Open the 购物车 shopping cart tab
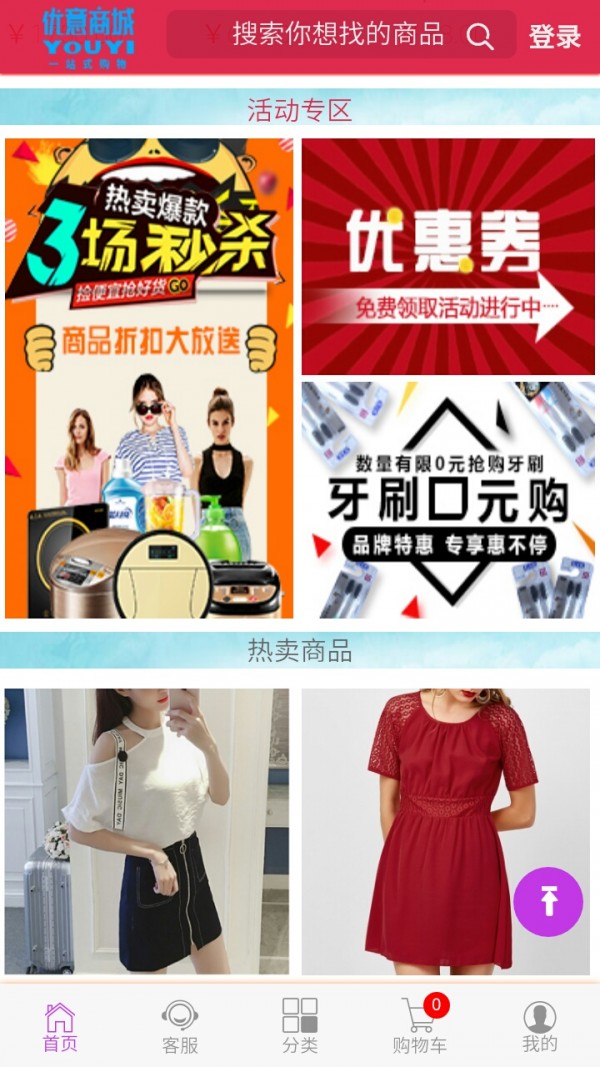The height and width of the screenshot is (1067, 600). point(420,1028)
